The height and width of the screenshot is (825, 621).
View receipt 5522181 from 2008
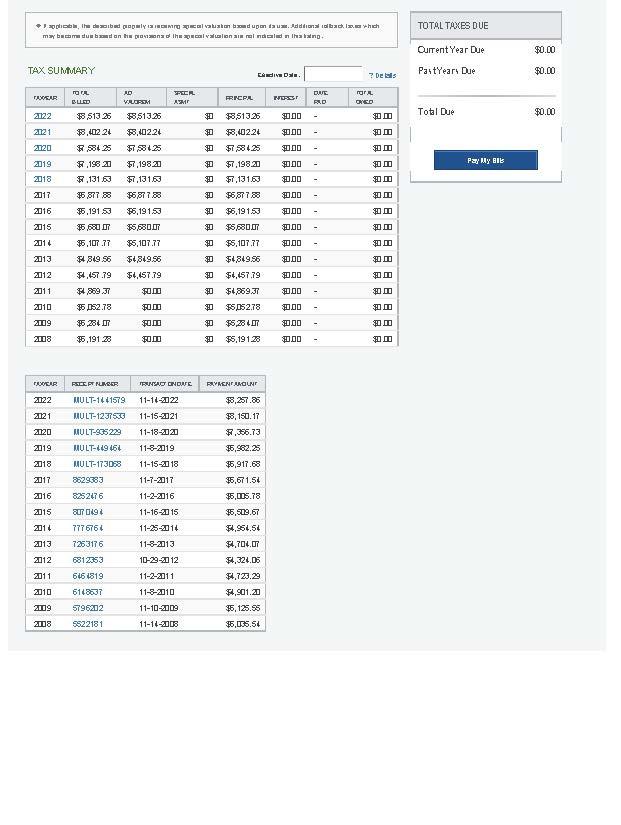click(88, 624)
